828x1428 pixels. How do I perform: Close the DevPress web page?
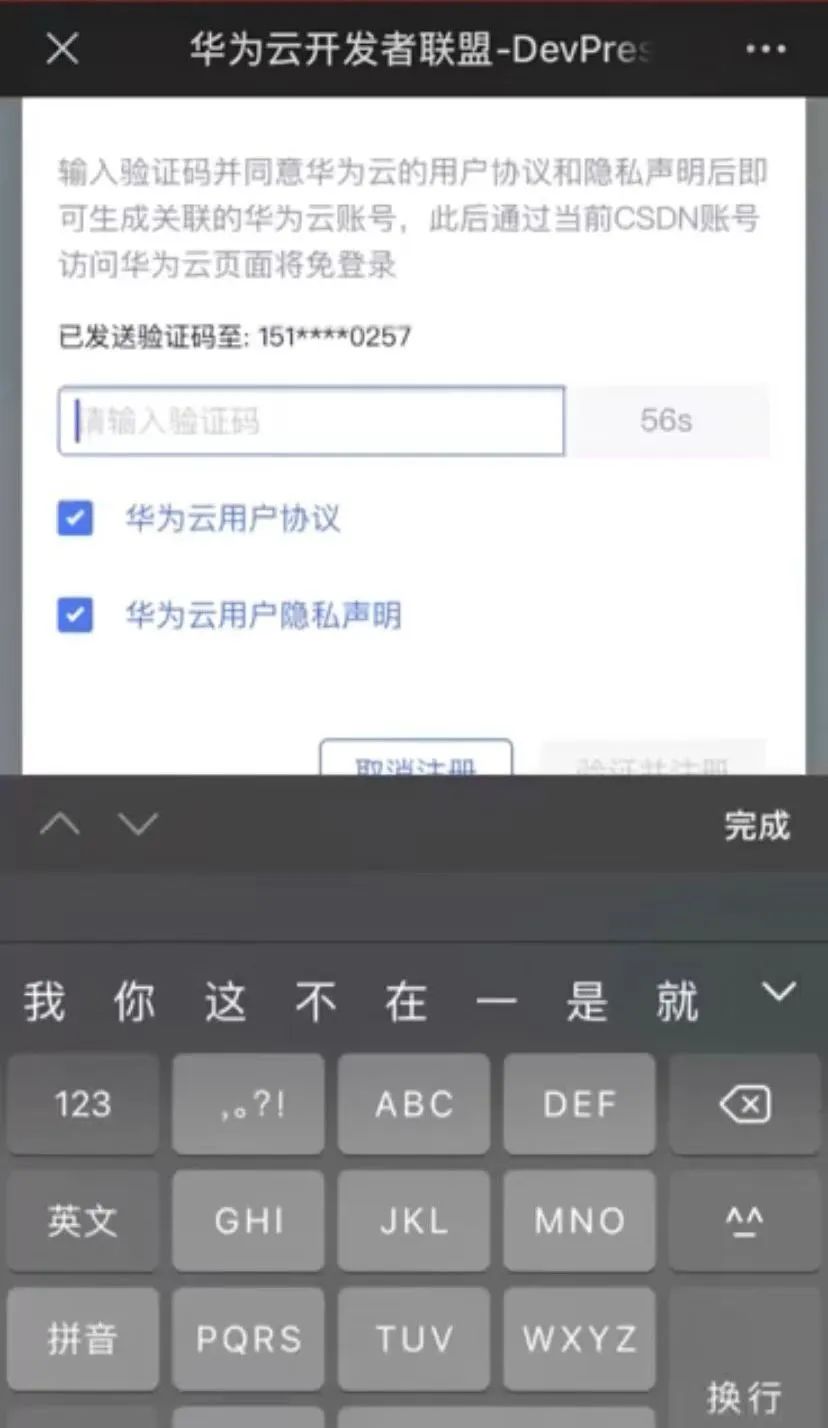62,48
